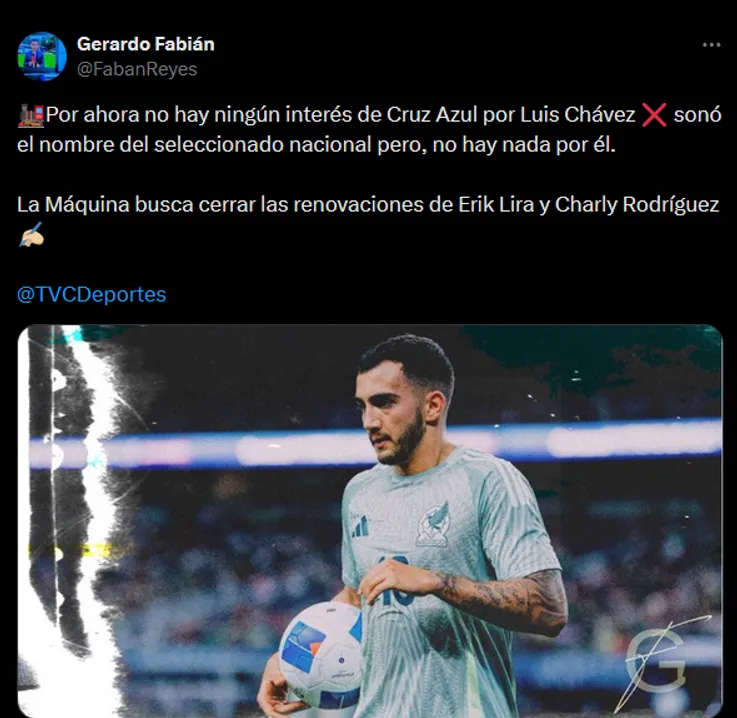Viewport: 737px width, 718px height.
Task: Open the tweet's three-dot overflow menu
Action: click(711, 45)
